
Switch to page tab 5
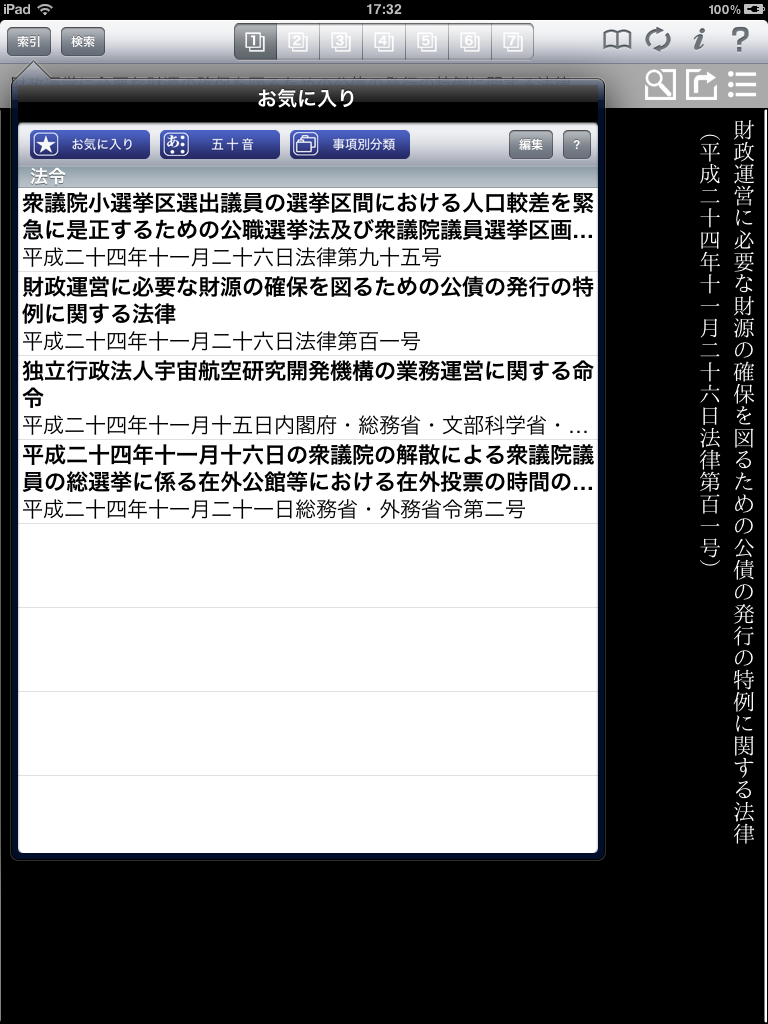tap(427, 42)
